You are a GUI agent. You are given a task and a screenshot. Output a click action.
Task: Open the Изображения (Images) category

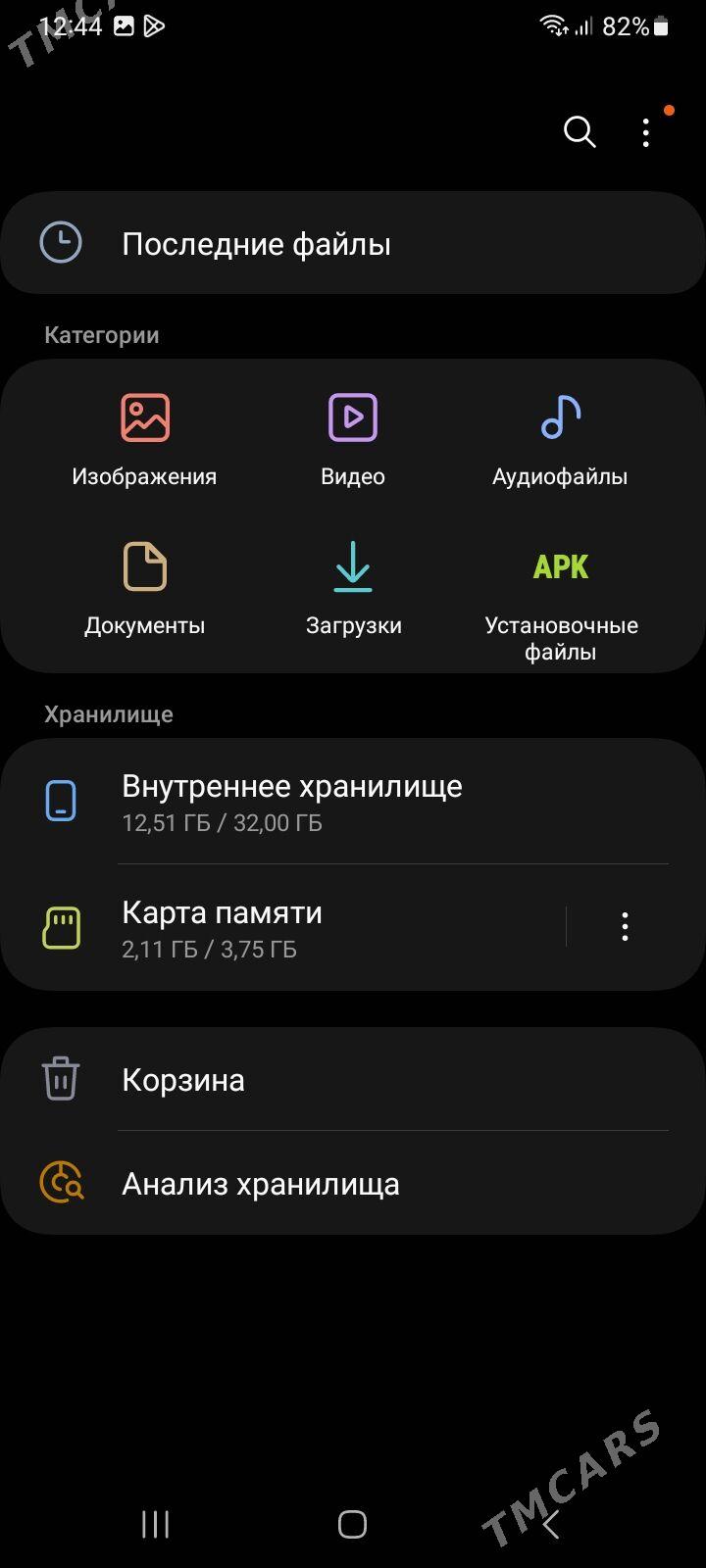(144, 436)
